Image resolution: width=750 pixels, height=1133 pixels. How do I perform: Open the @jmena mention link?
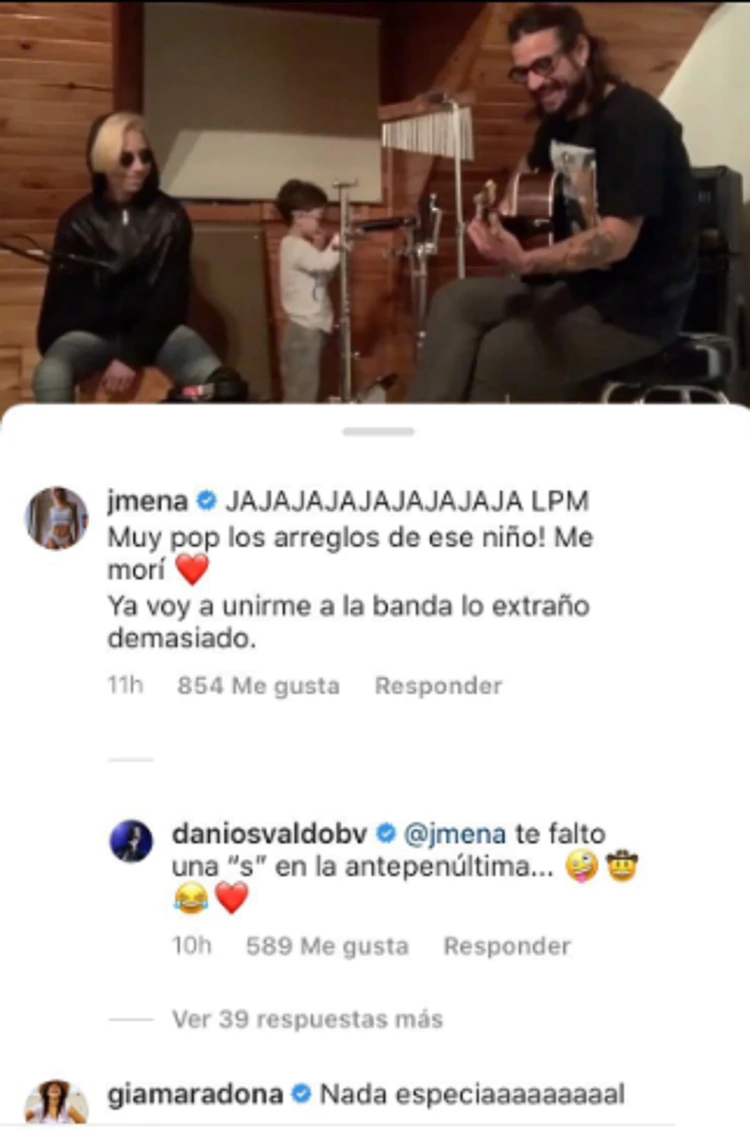[x=455, y=833]
